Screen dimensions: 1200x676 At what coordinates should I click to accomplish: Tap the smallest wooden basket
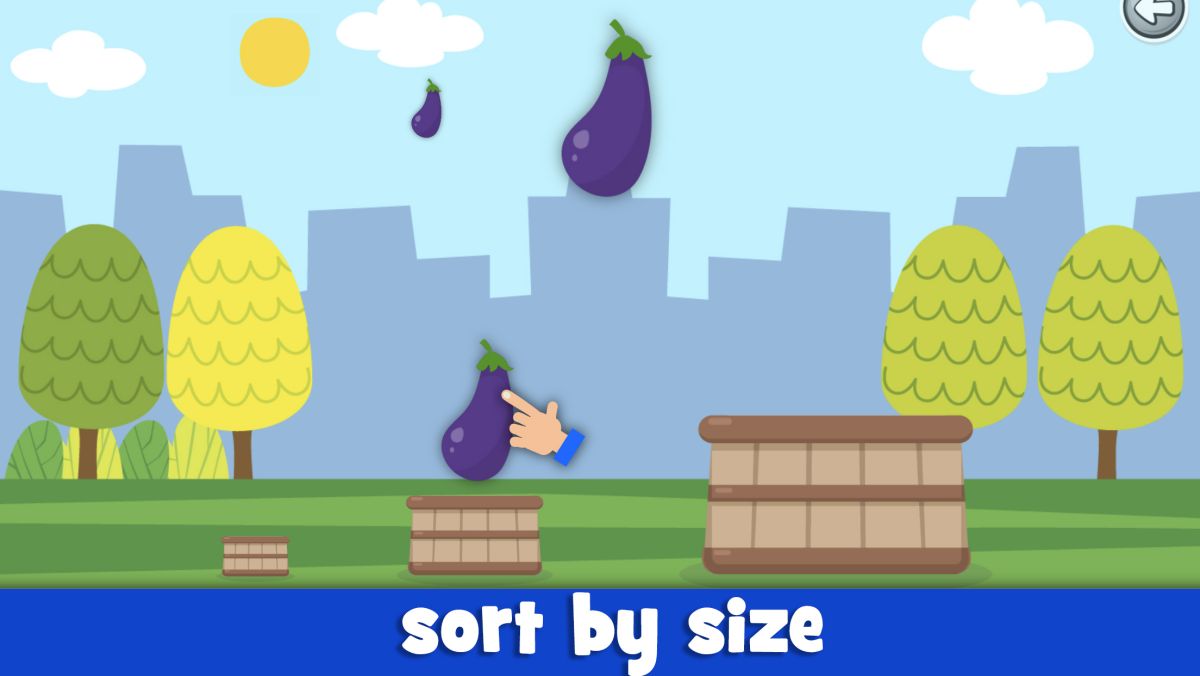[x=255, y=556]
